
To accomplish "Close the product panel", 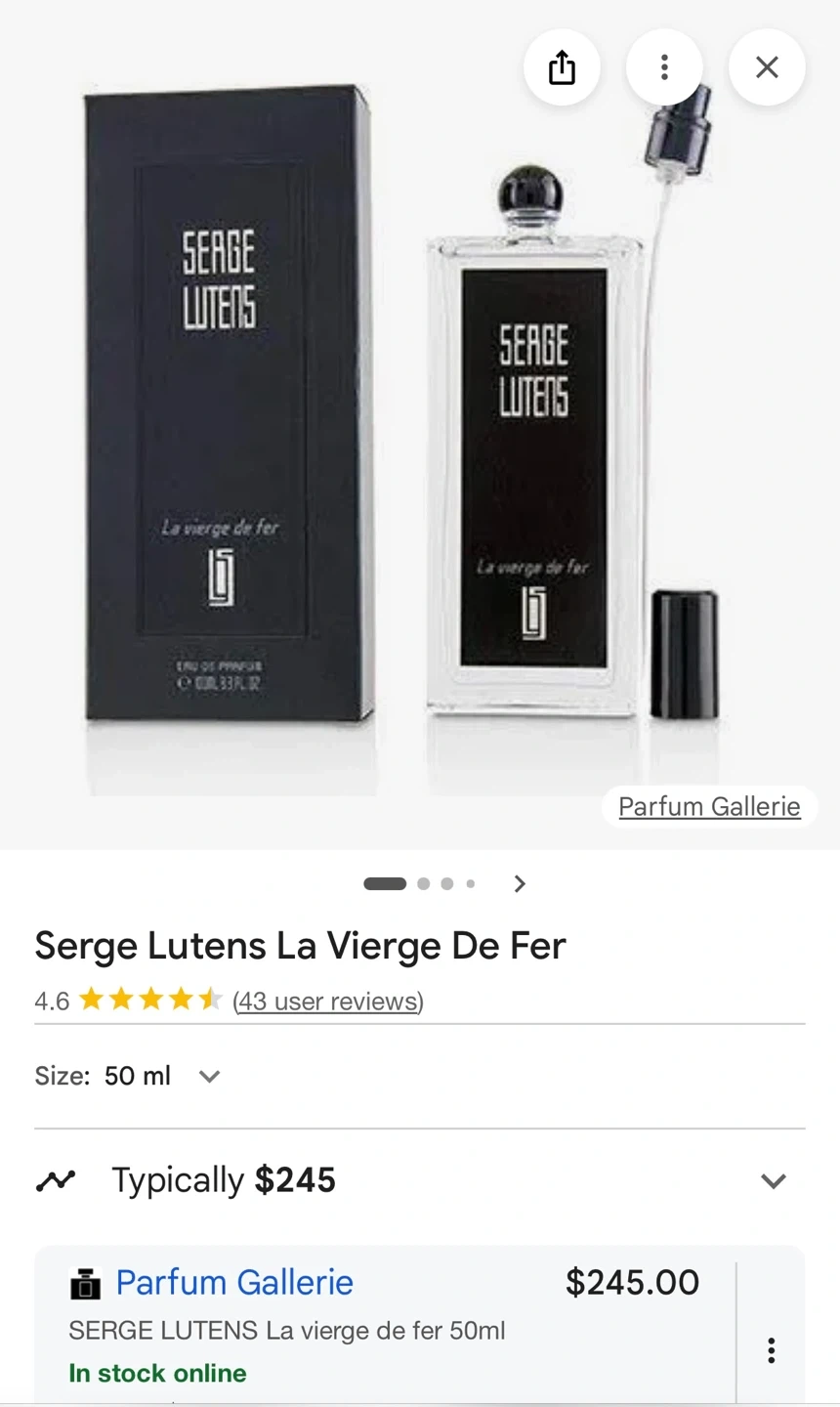I will [x=767, y=67].
